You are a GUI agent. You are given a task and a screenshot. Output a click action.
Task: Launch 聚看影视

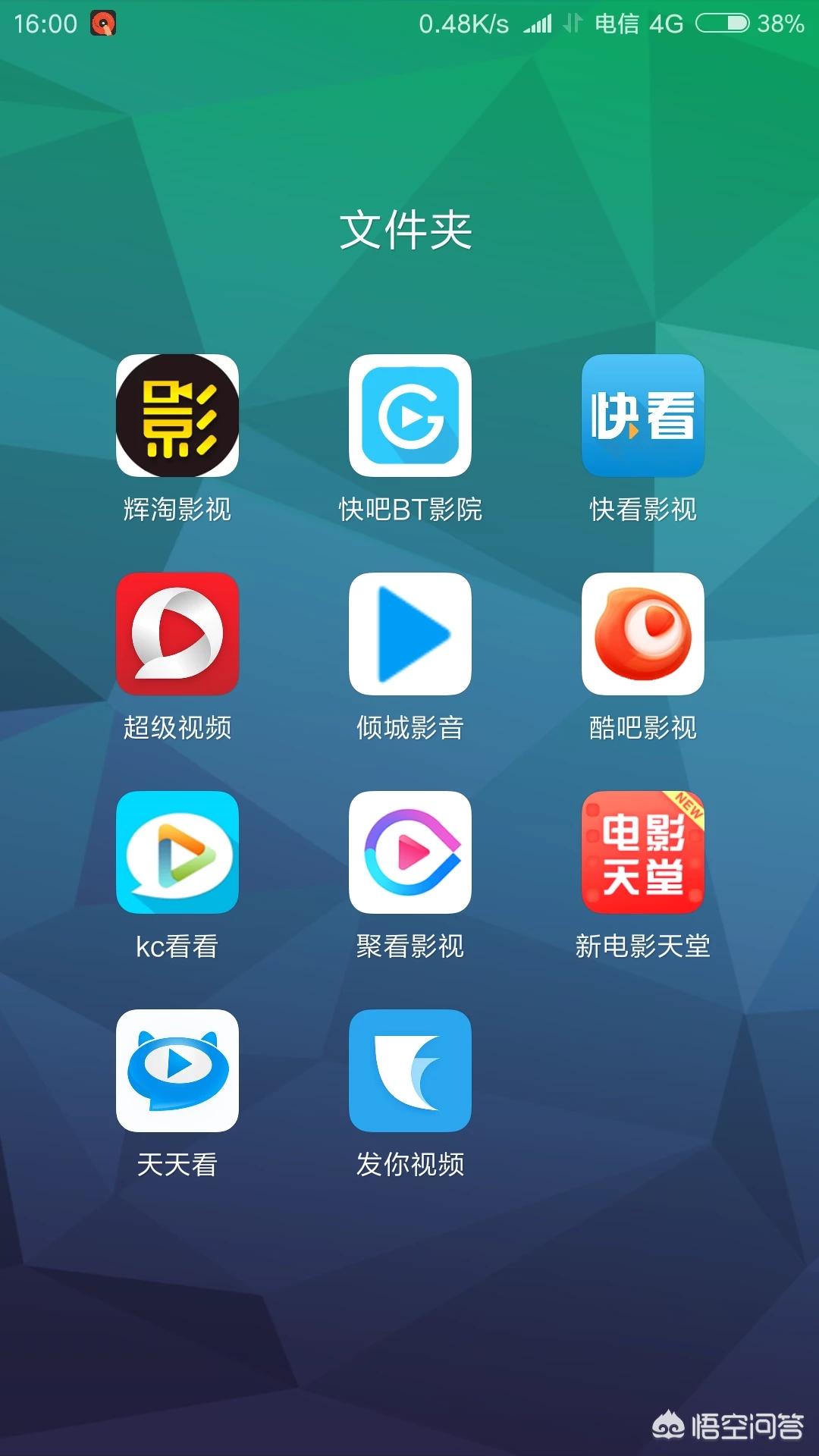click(410, 852)
